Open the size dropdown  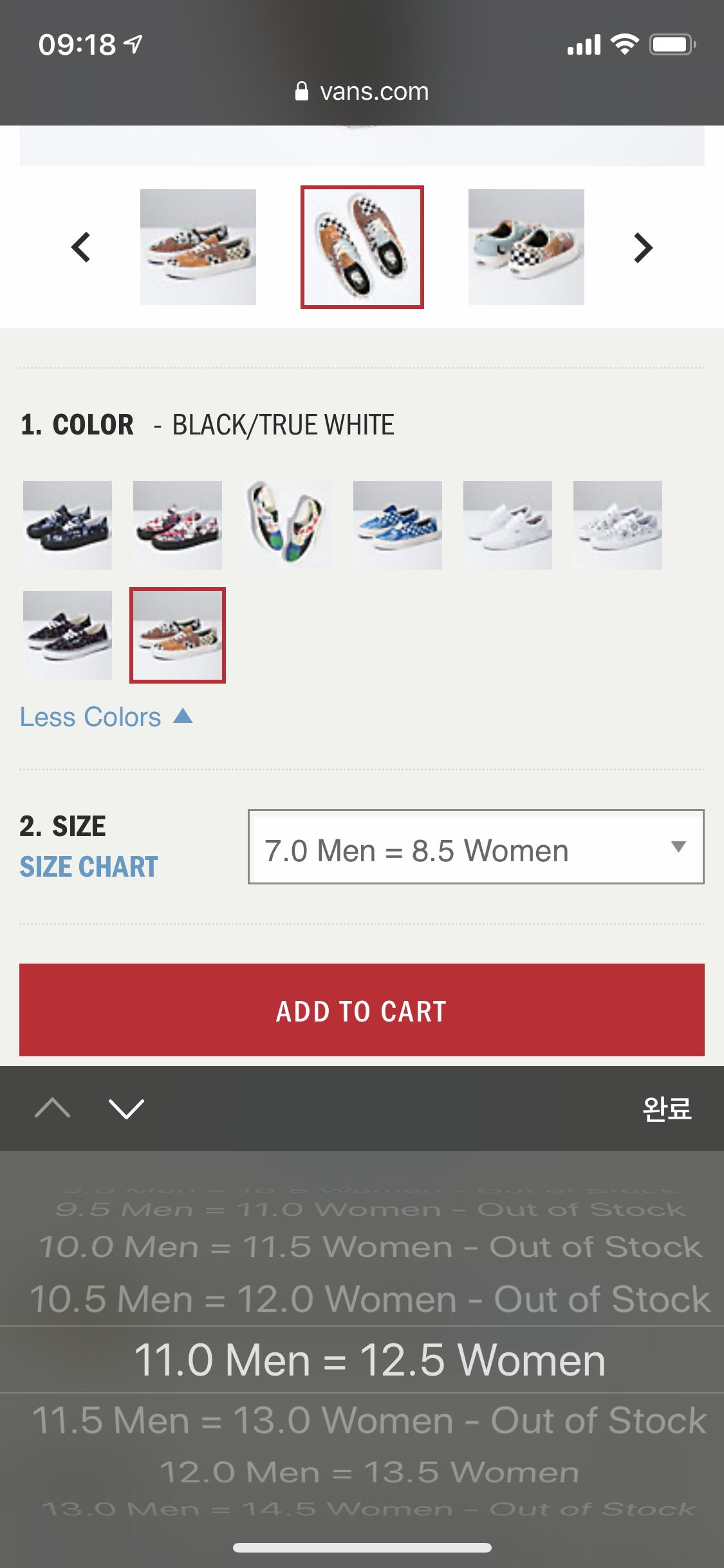tap(476, 846)
